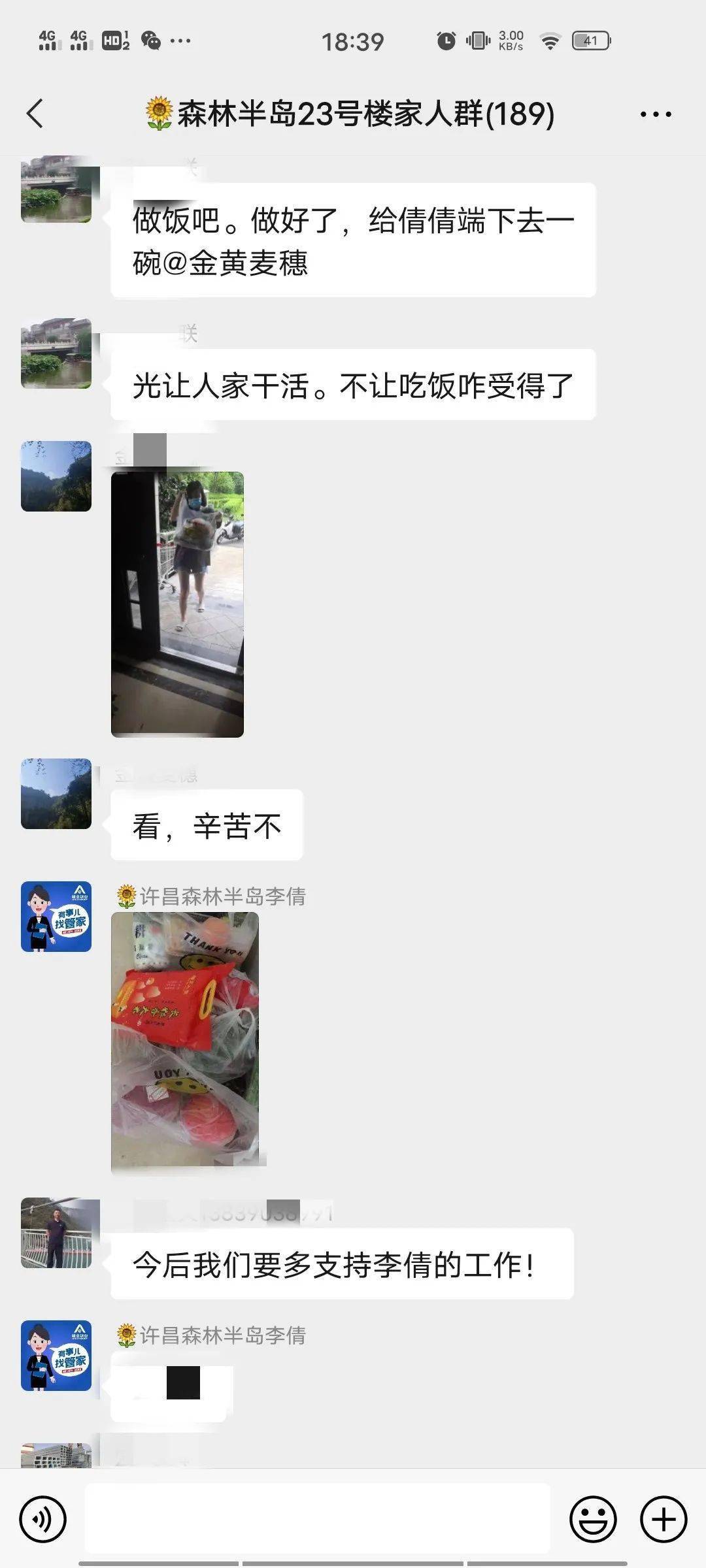Open the emoji picker
This screenshot has width=706, height=1568.
pos(593,1520)
